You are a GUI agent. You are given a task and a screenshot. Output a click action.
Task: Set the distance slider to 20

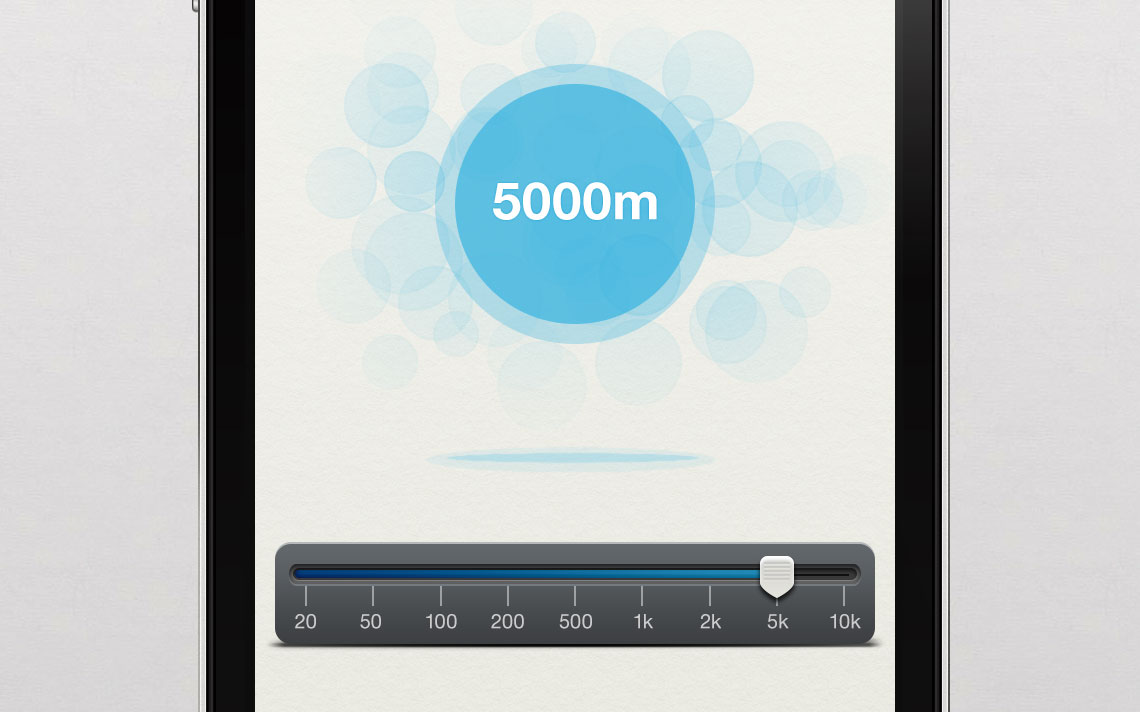(306, 575)
